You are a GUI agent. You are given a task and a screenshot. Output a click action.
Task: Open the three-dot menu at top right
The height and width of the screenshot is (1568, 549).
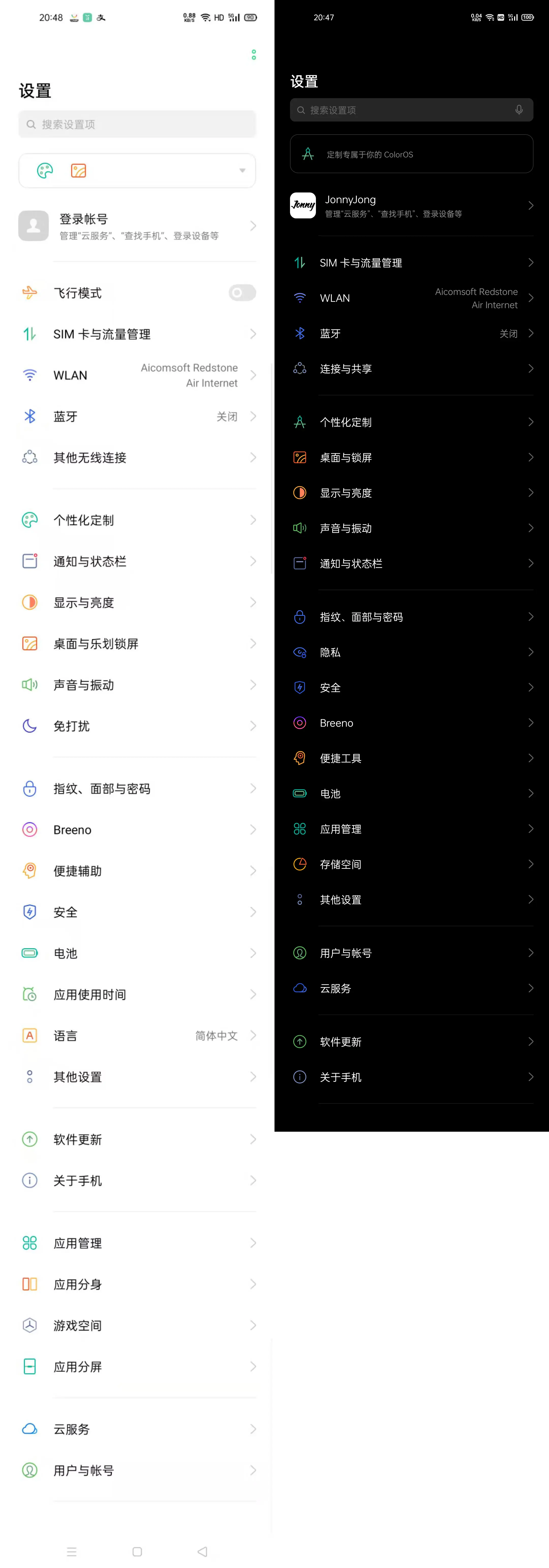pos(254,55)
